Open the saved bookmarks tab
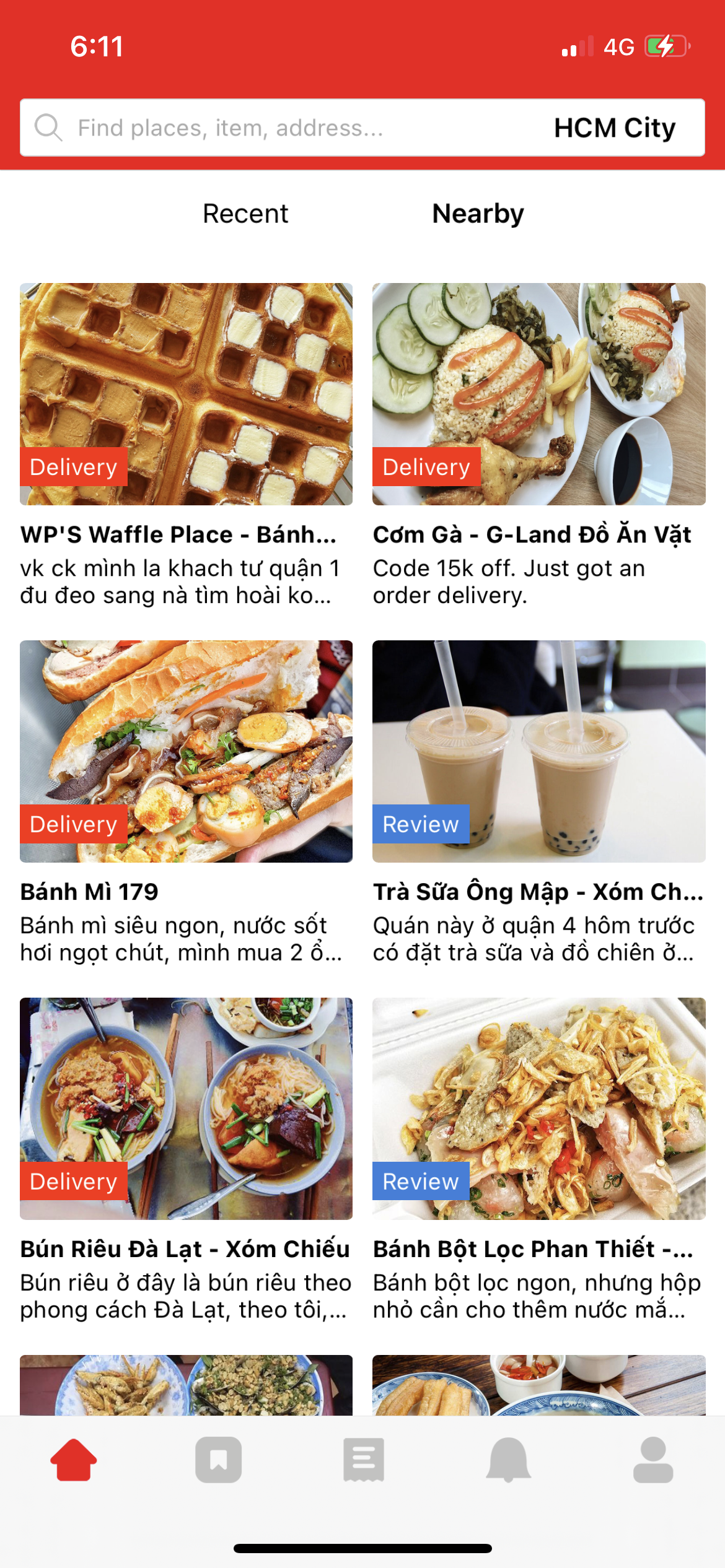Viewport: 725px width, 1568px height. pos(218,1460)
